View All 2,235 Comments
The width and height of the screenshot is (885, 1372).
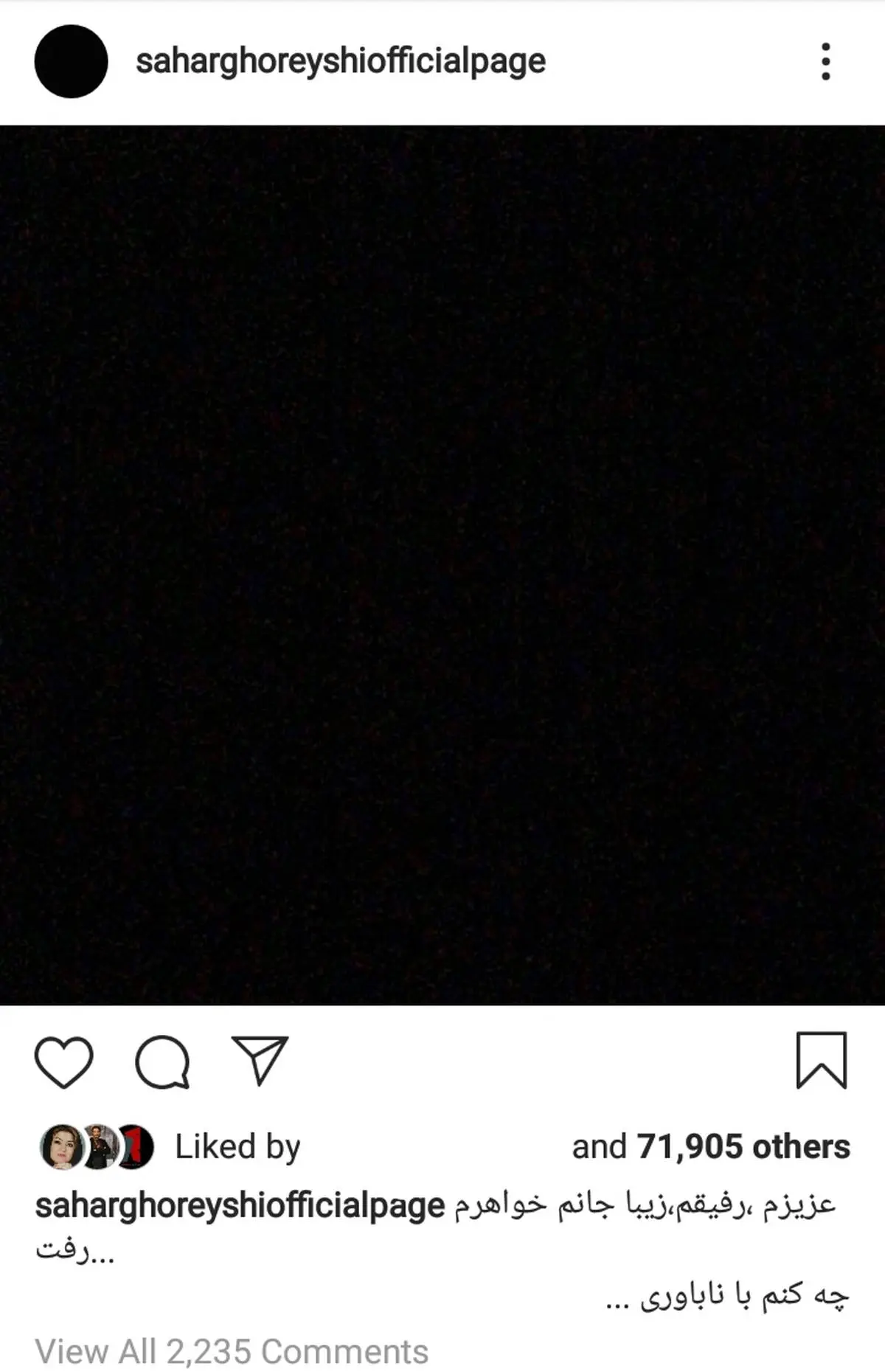pyautogui.click(x=232, y=1351)
